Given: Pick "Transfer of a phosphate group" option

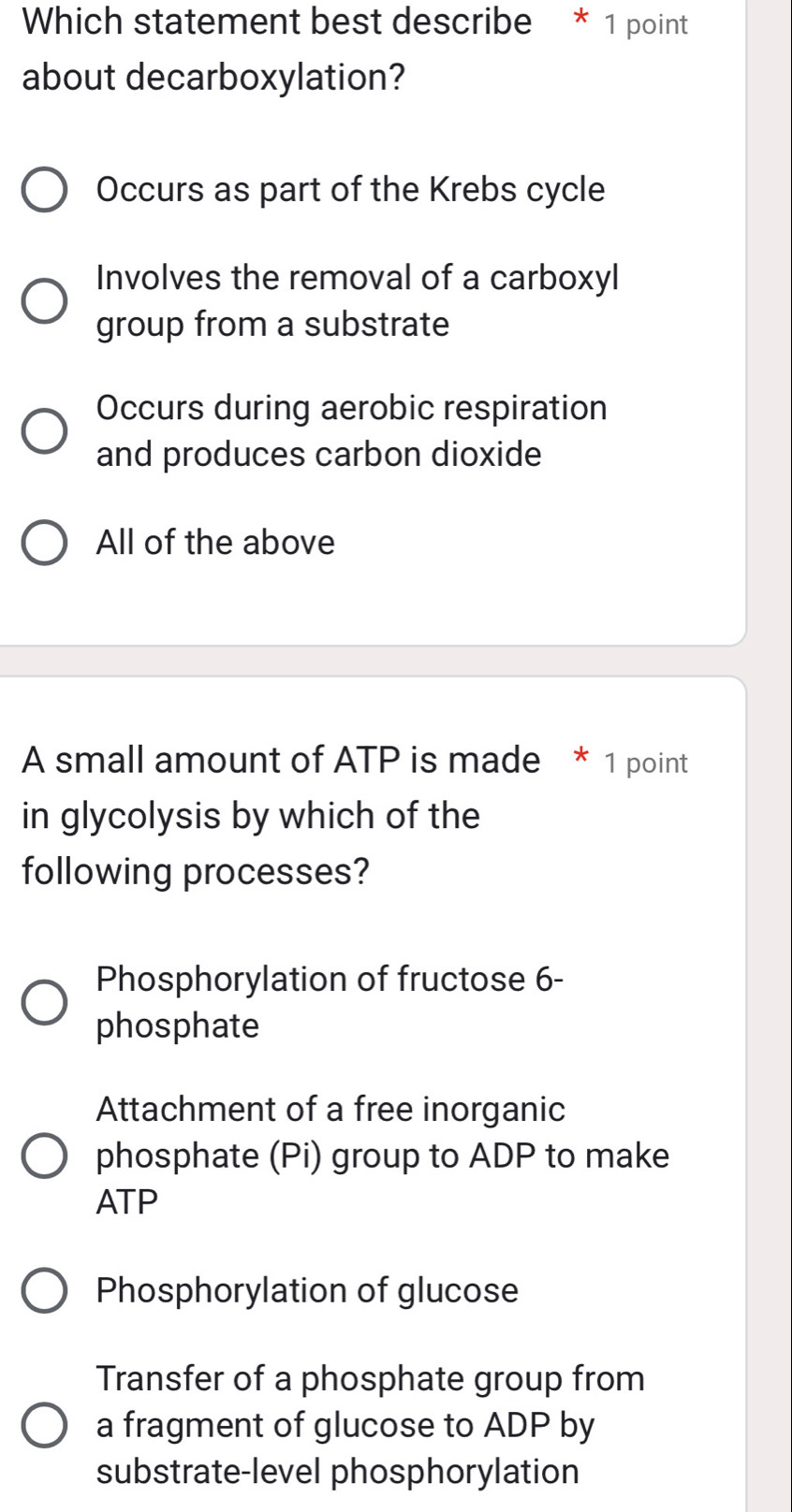Looking at the screenshot, I should coord(44,1425).
